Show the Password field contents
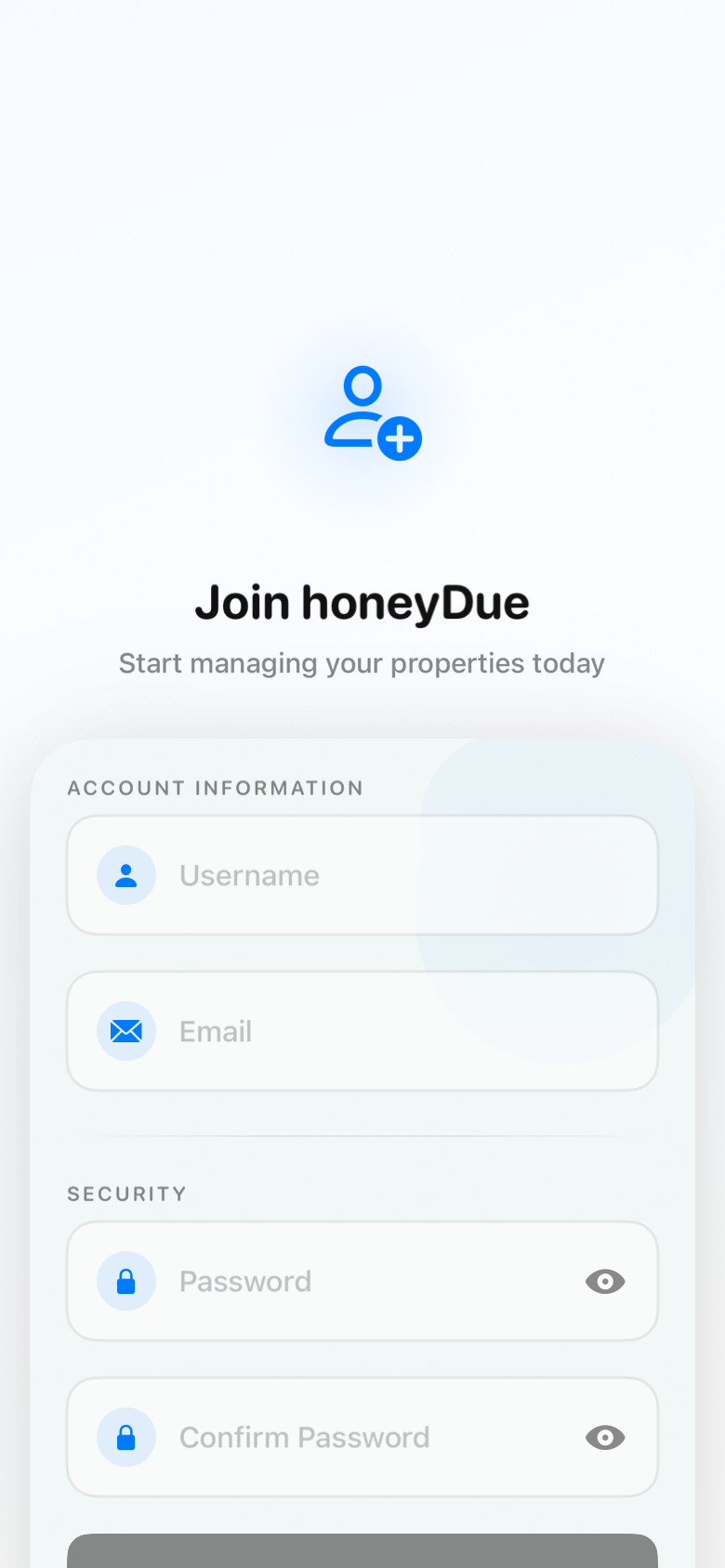The height and width of the screenshot is (1568, 725). click(605, 1281)
